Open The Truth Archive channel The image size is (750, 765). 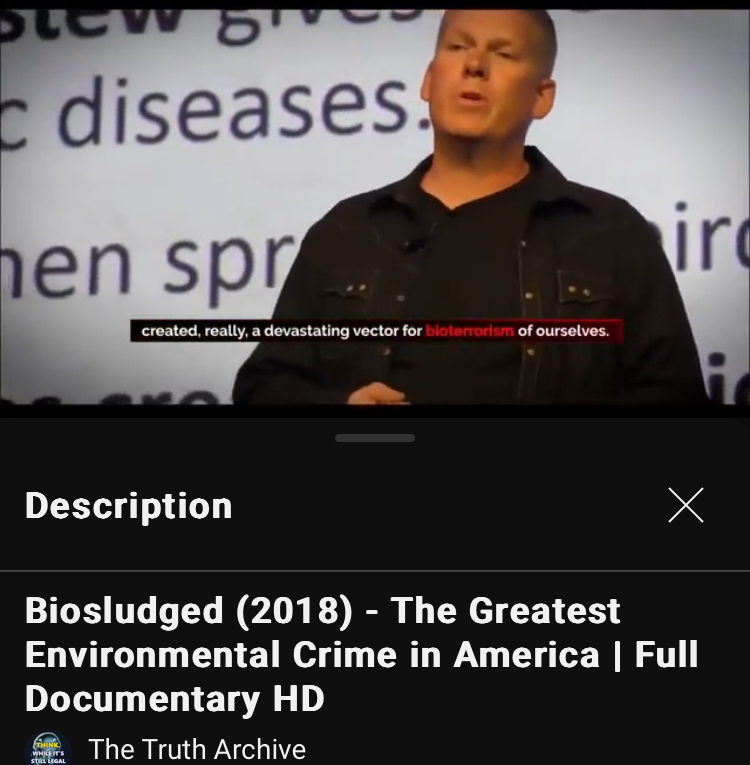[x=196, y=748]
